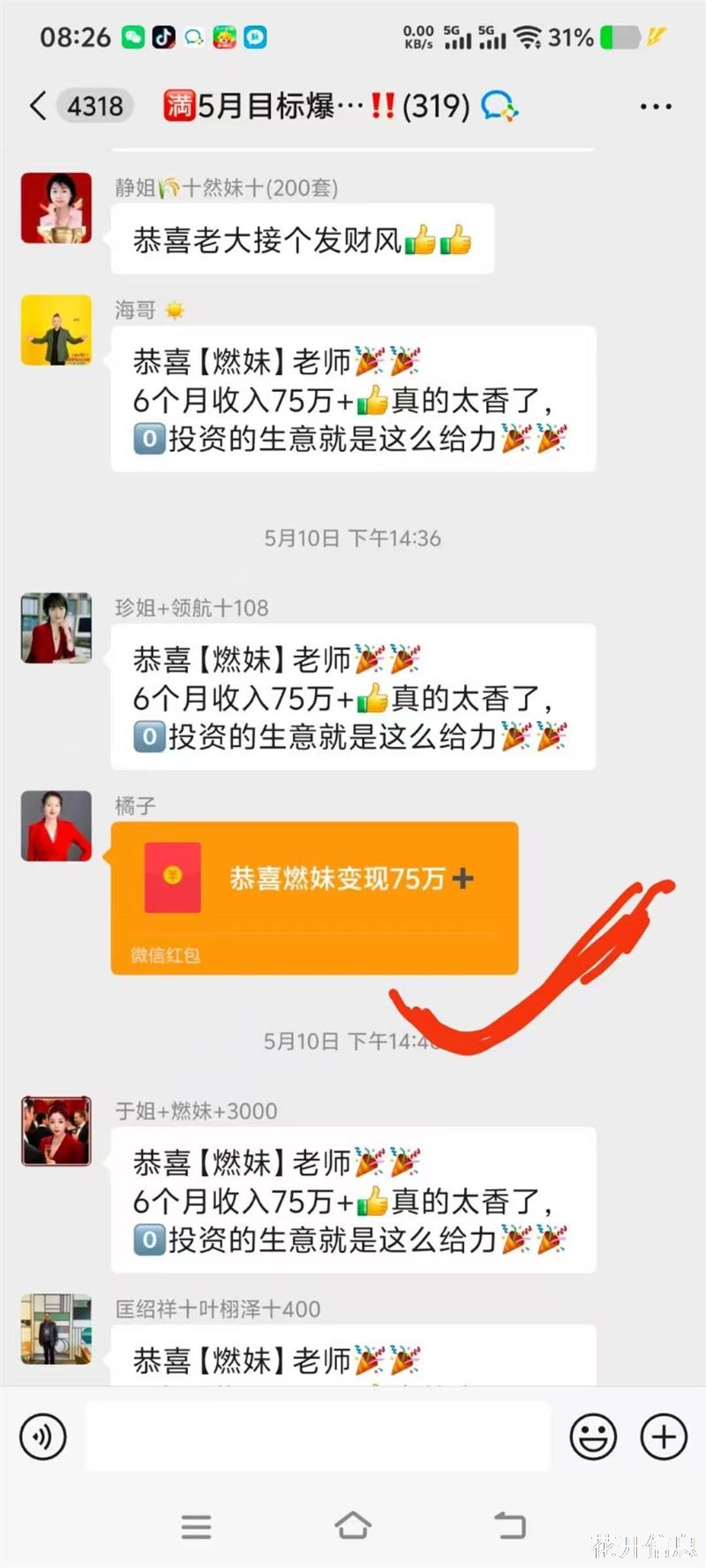Open profile of 珍姐+领航十108
The image size is (706, 1568).
(x=56, y=628)
